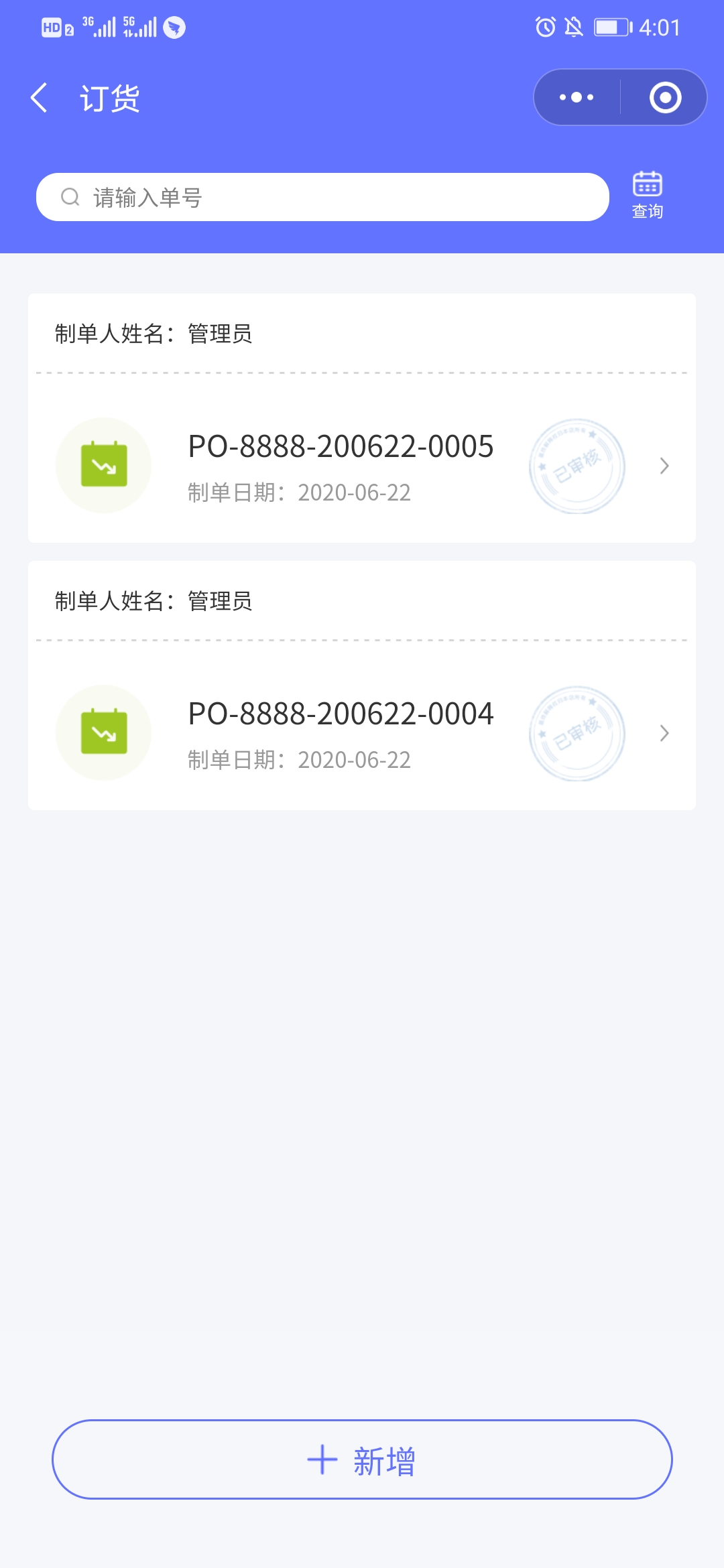The height and width of the screenshot is (1568, 724).
Task: Tap the circle capsule button to exit mini-program
Action: (x=664, y=97)
